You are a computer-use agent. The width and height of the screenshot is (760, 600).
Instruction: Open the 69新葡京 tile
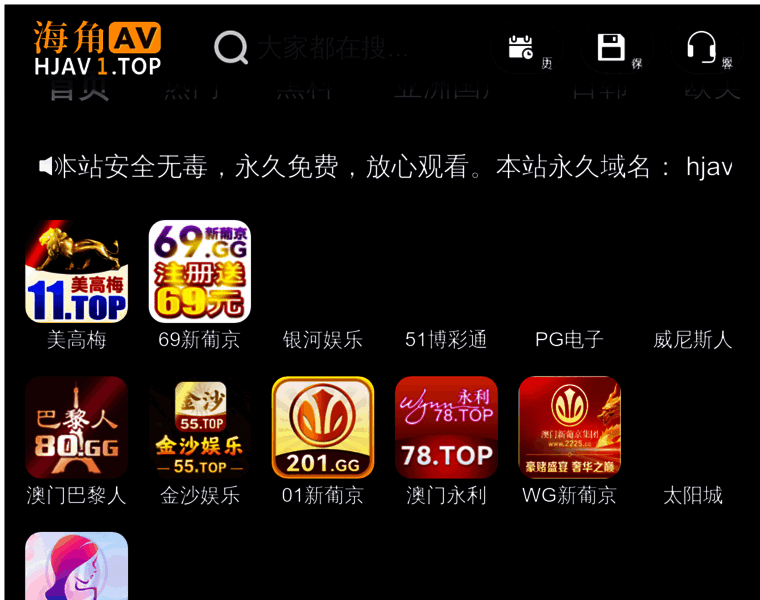coord(199,272)
